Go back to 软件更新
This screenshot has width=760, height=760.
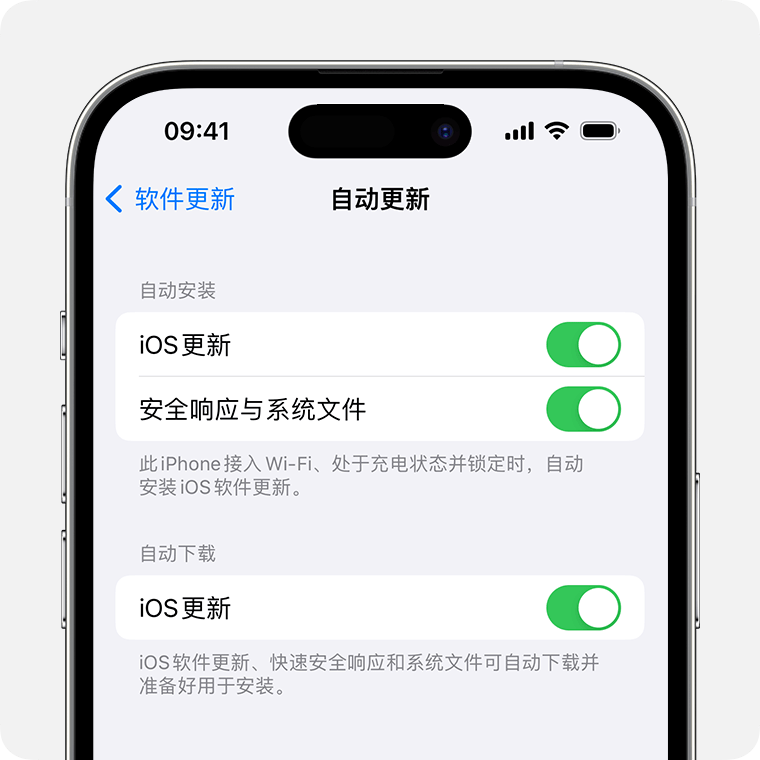pos(170,199)
